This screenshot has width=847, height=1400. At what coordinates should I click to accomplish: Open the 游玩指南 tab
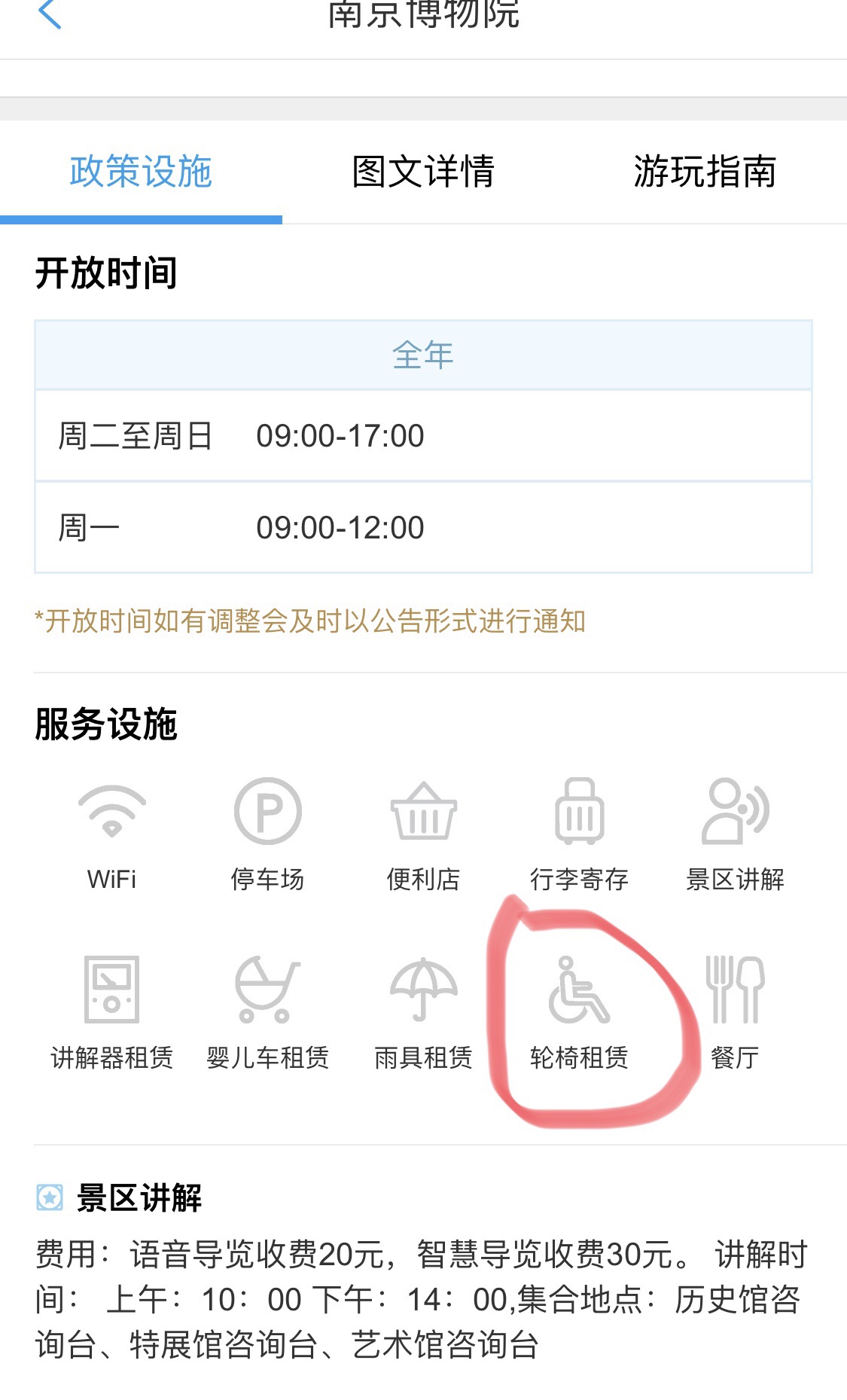click(705, 172)
